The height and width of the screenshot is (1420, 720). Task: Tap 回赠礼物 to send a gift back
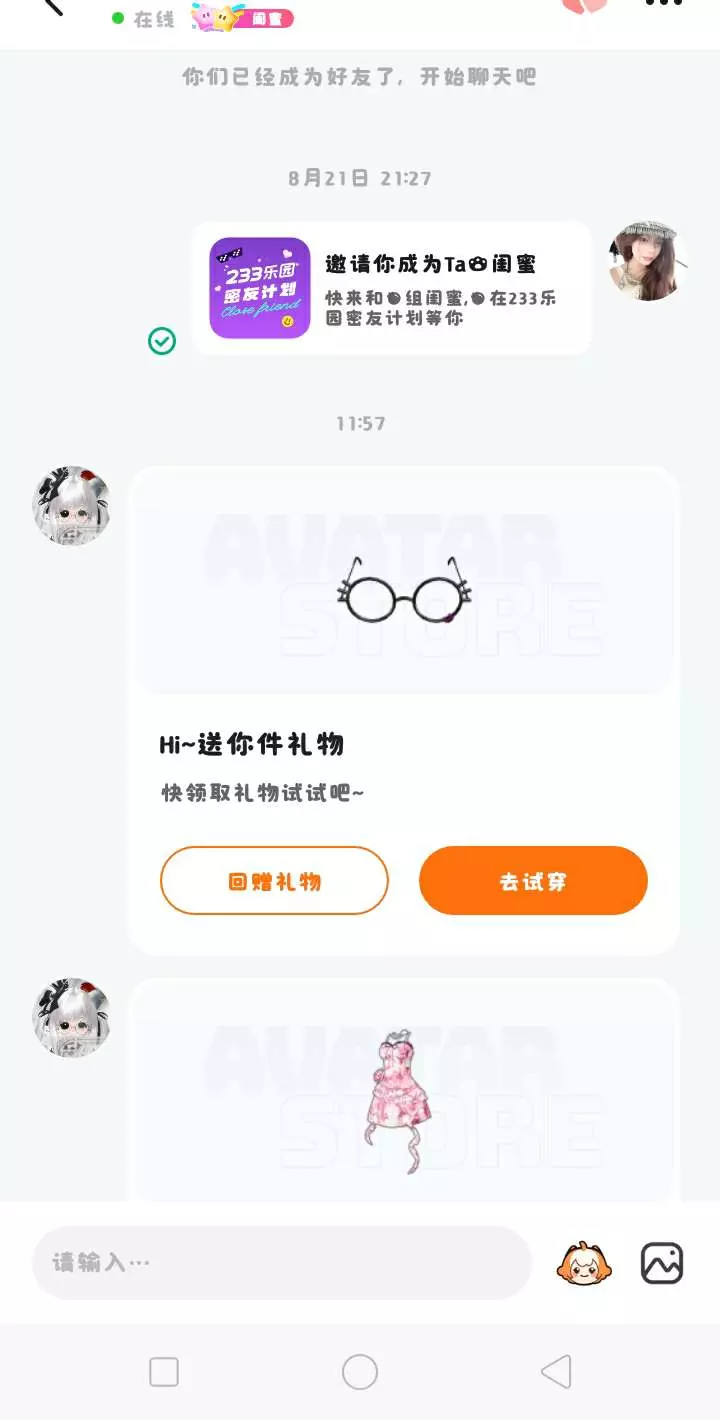pos(274,881)
